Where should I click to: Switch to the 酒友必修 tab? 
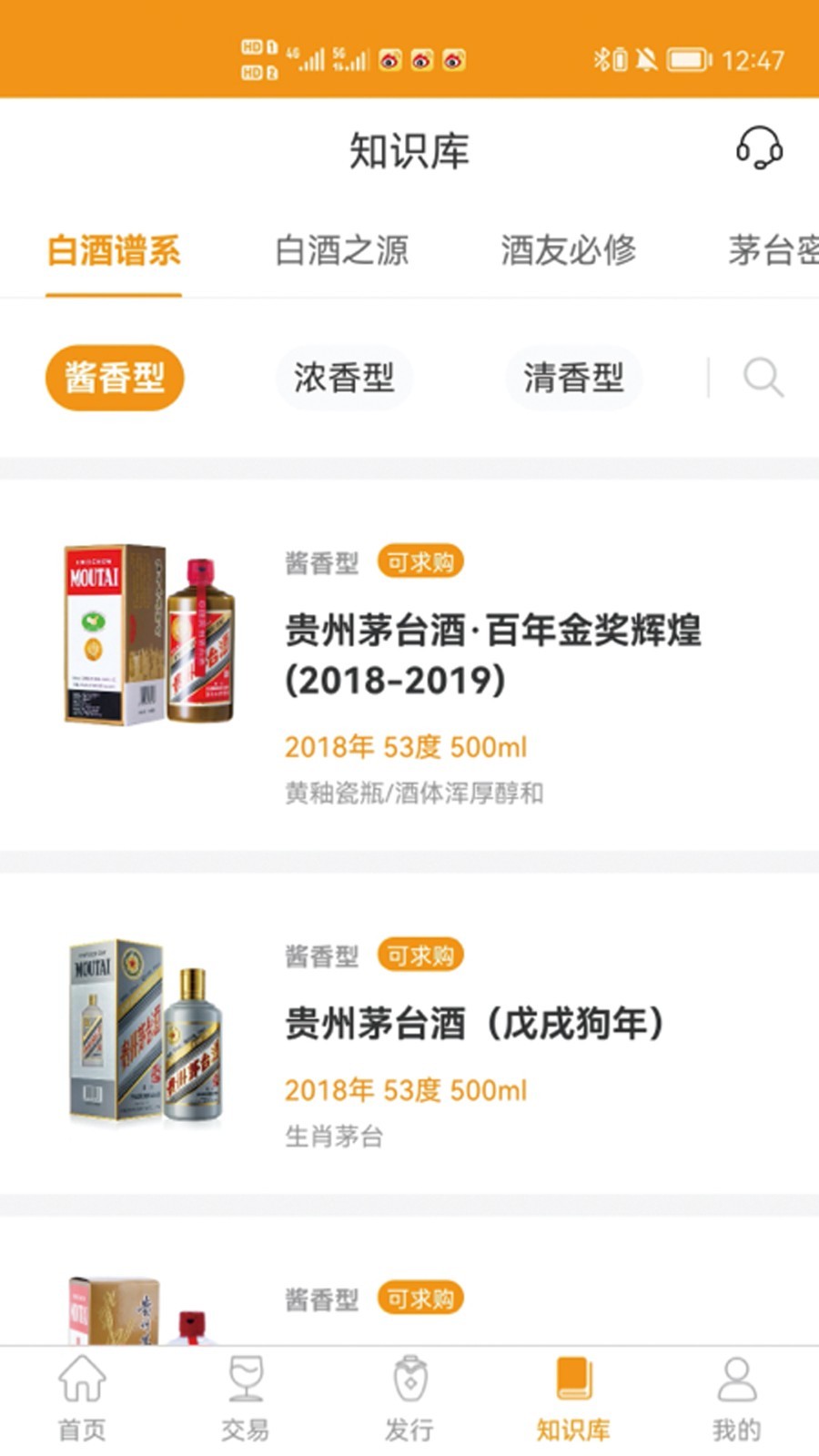[568, 250]
